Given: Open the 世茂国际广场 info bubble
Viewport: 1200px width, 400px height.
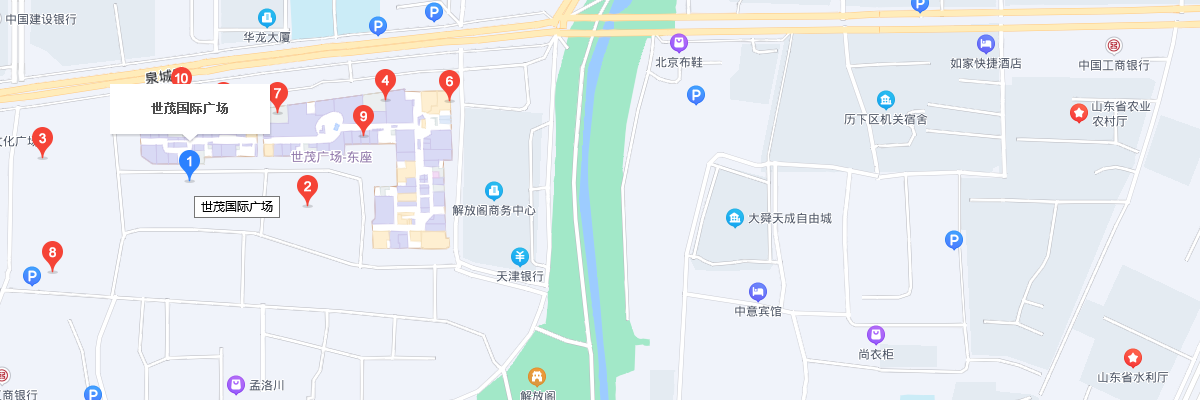Looking at the screenshot, I should tap(190, 108).
